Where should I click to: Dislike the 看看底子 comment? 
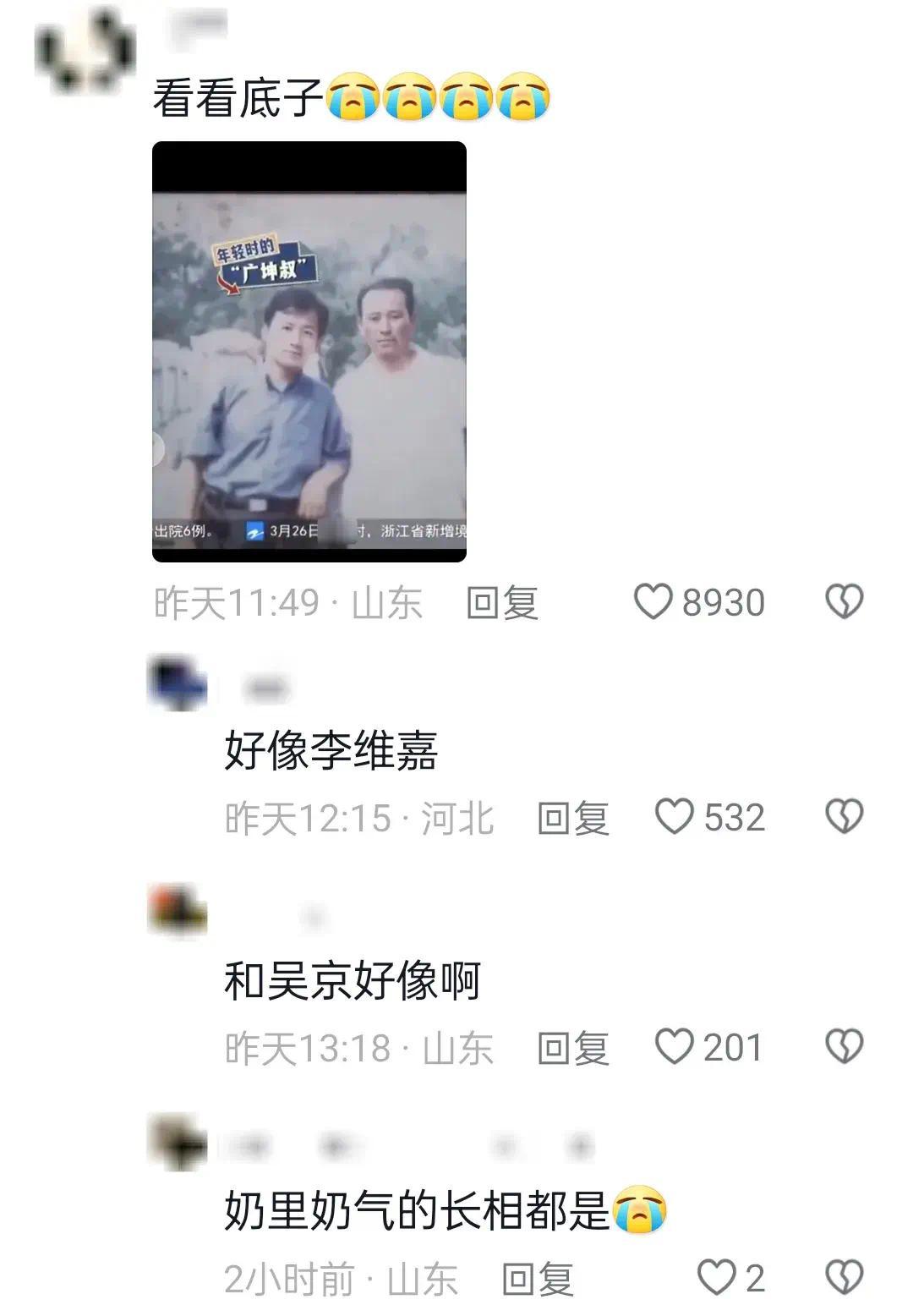[x=843, y=602]
